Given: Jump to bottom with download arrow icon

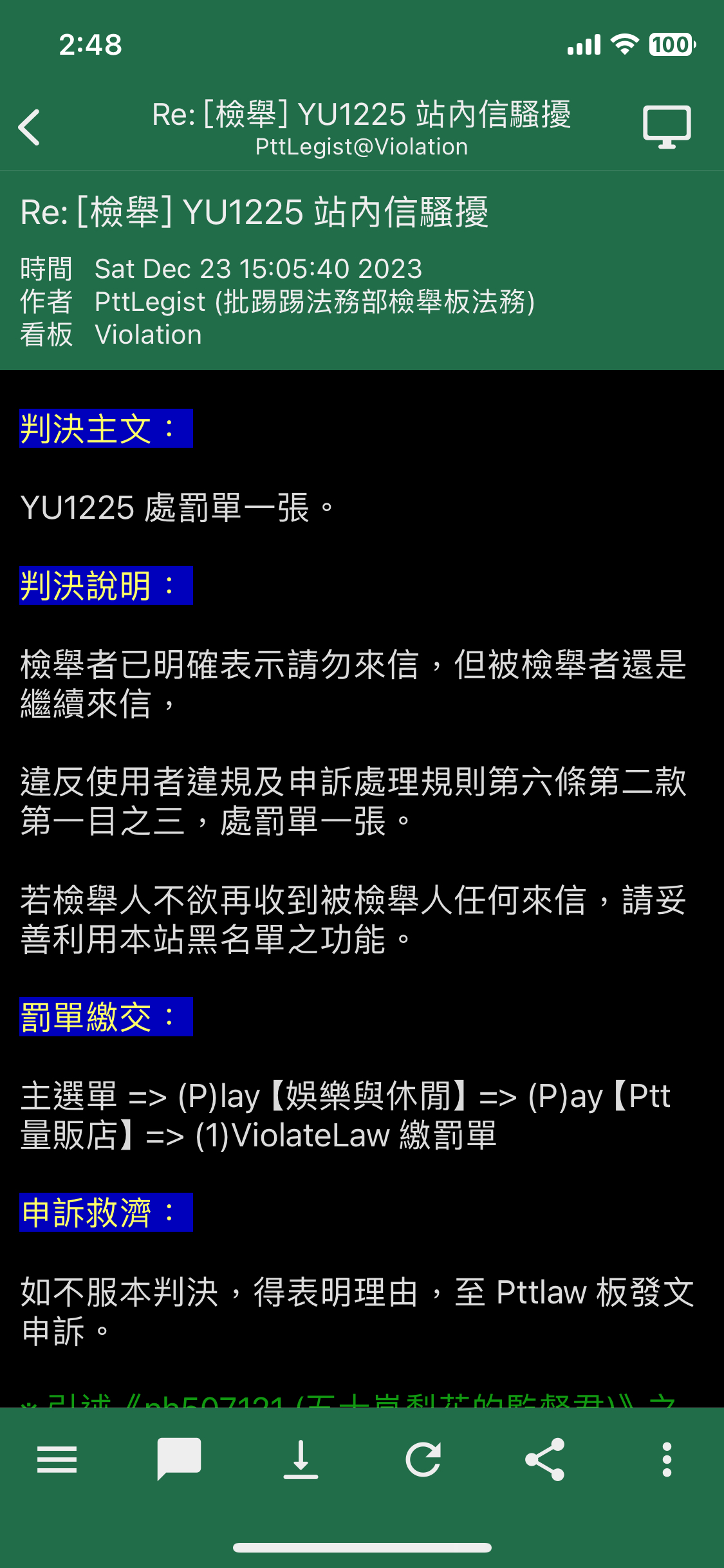Looking at the screenshot, I should [x=301, y=1459].
